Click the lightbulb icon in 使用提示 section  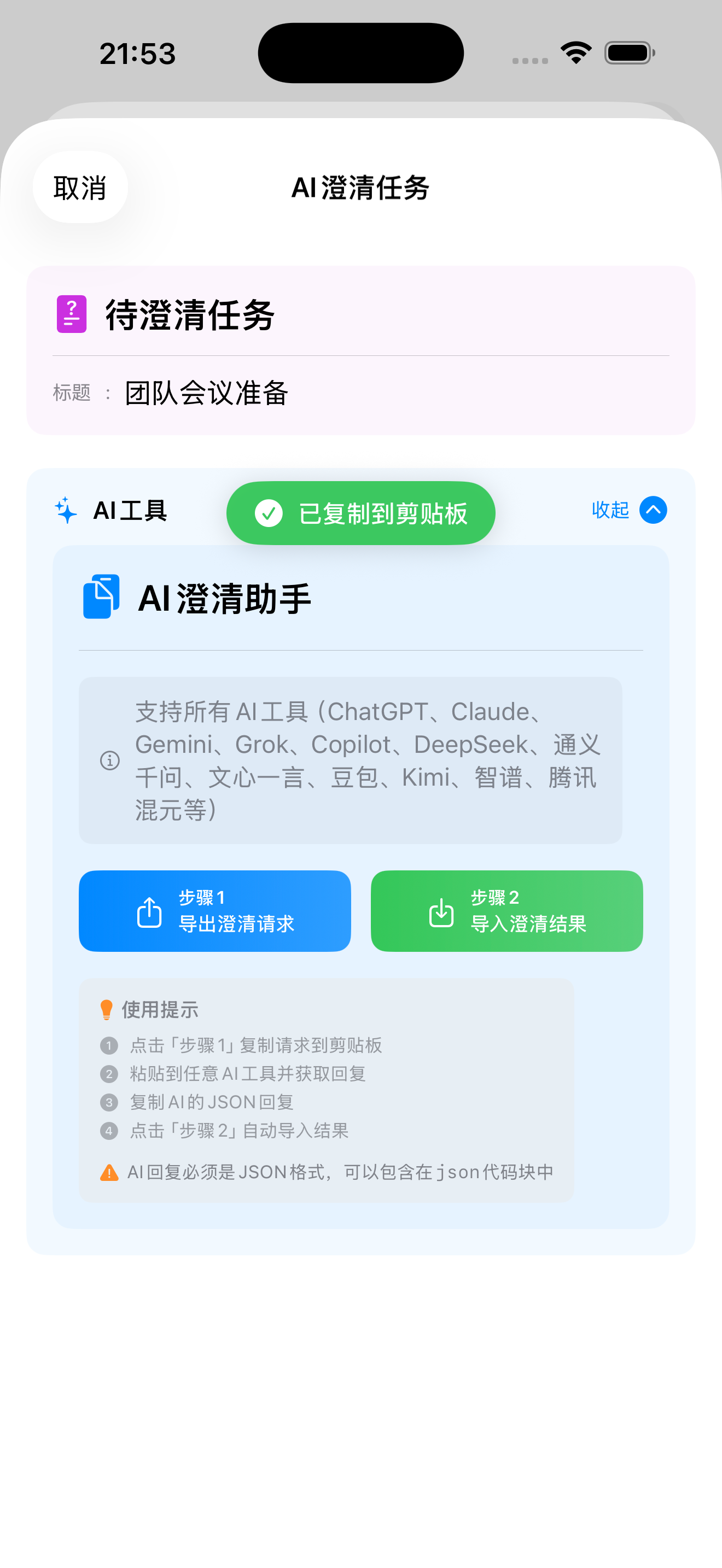[107, 1009]
